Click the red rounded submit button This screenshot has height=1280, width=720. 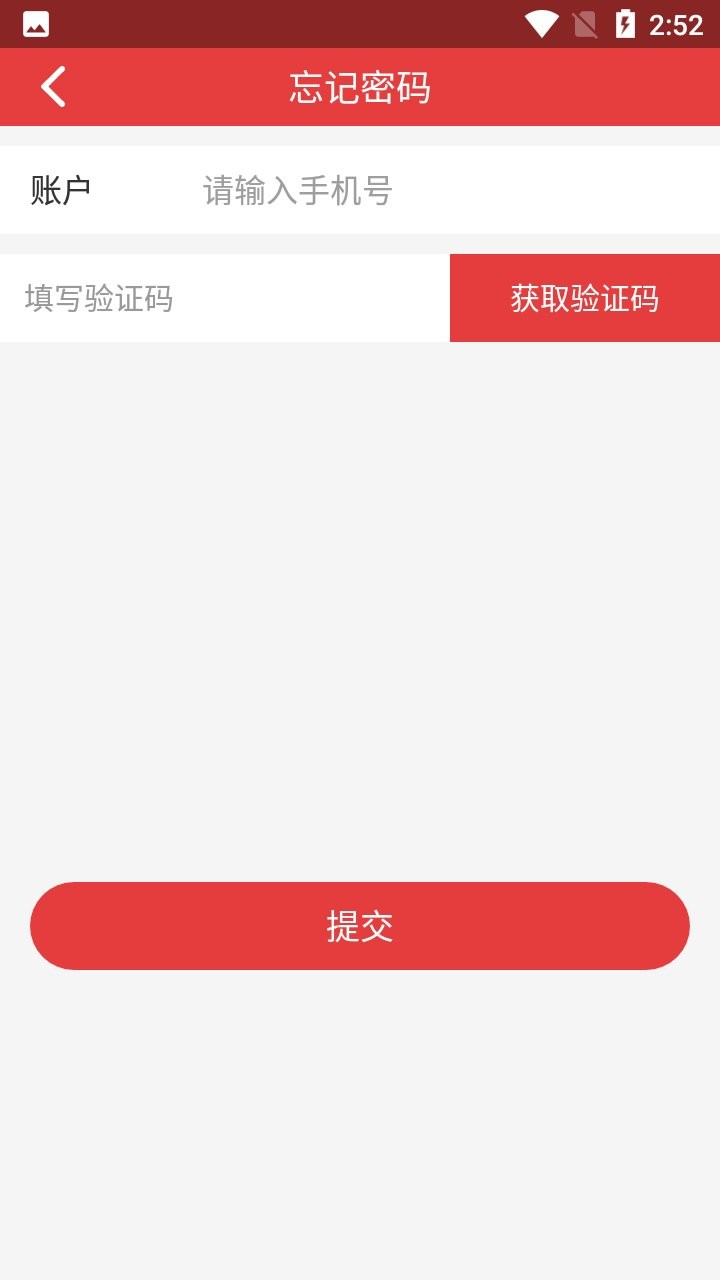point(360,926)
